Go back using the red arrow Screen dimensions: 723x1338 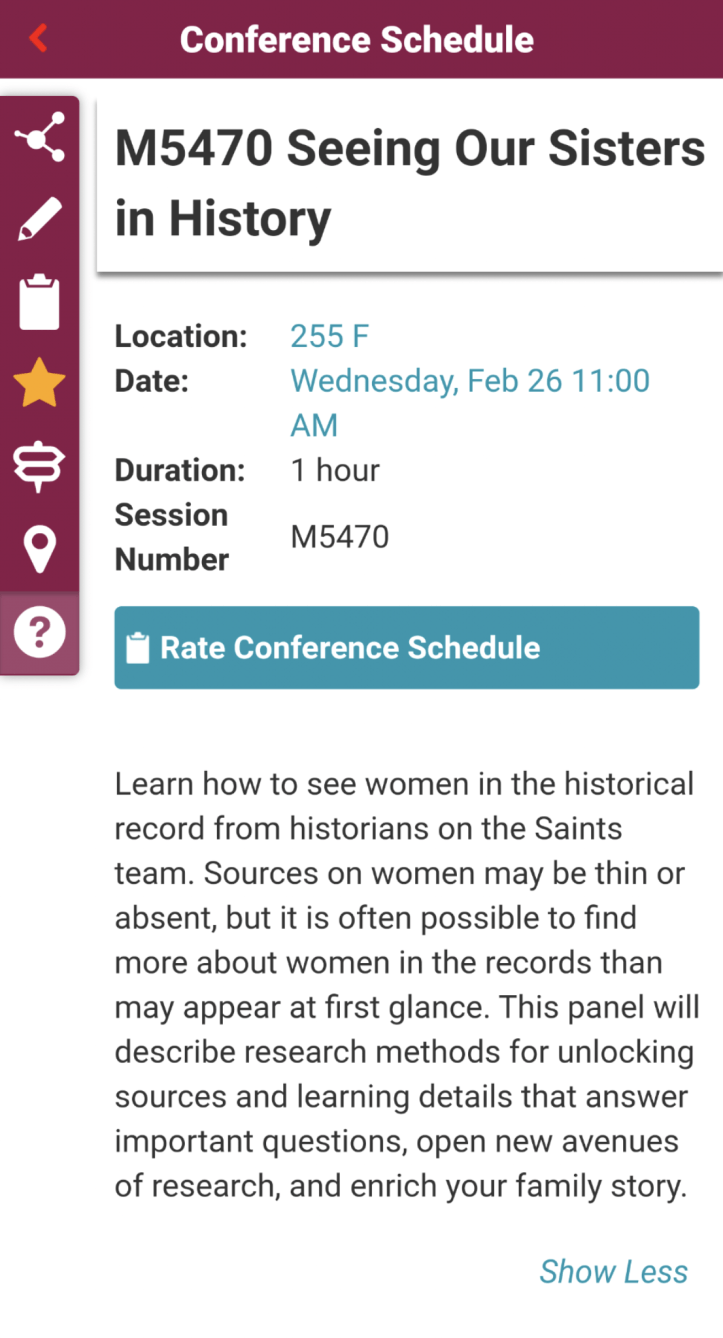pyautogui.click(x=38, y=38)
